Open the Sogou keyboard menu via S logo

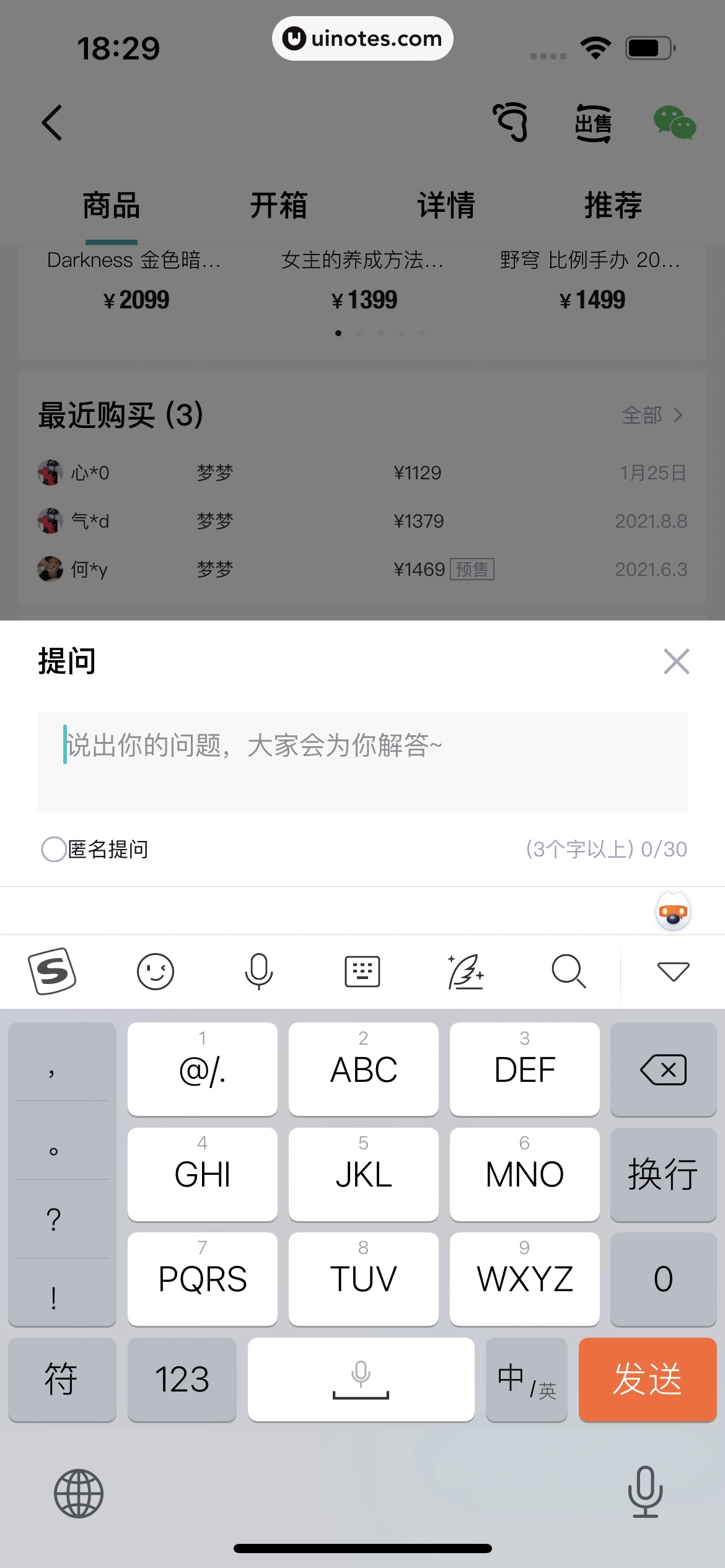(x=52, y=971)
